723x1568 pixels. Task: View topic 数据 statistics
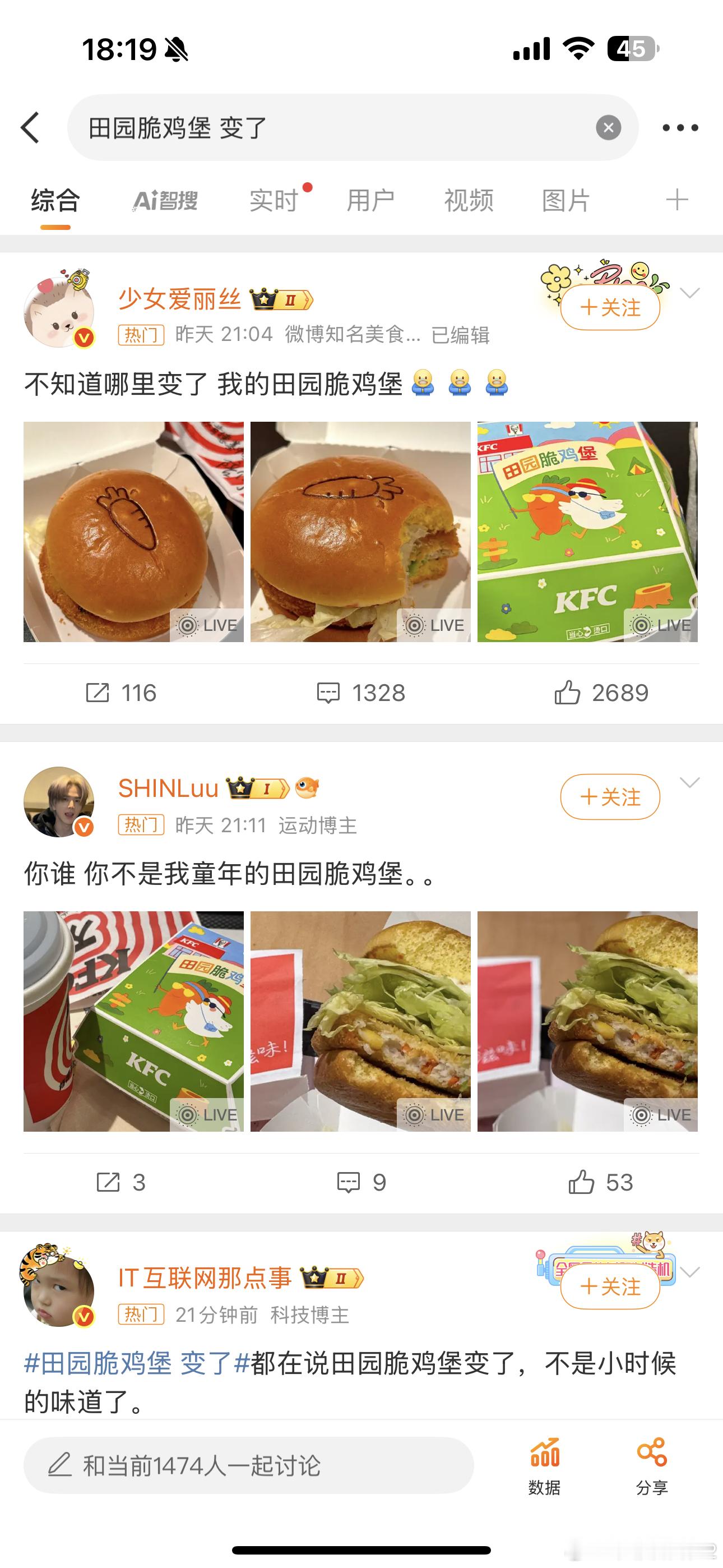click(x=544, y=1466)
